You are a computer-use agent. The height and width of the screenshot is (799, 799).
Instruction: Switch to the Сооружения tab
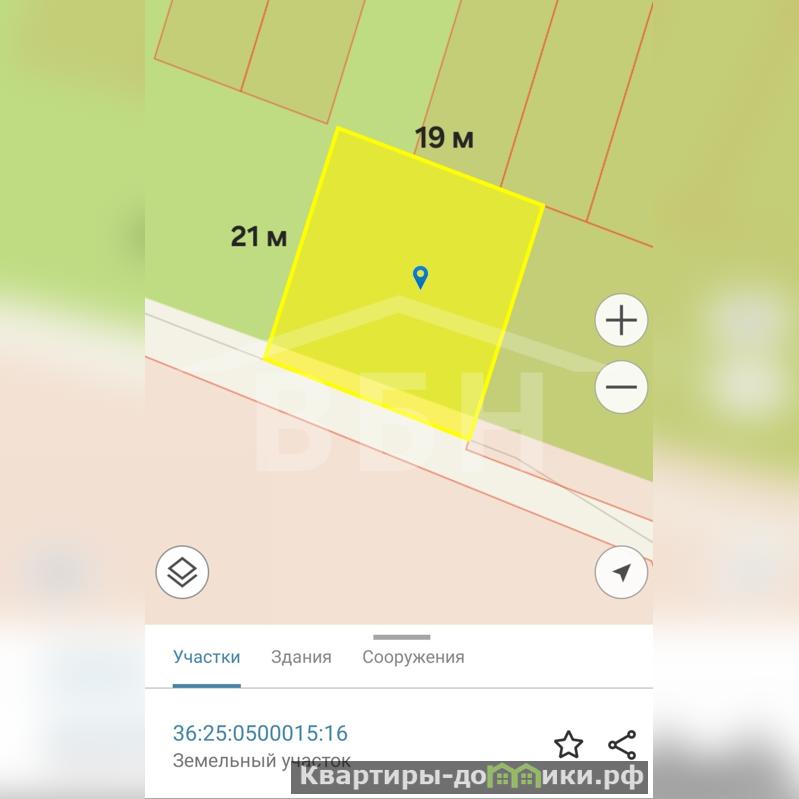[413, 657]
